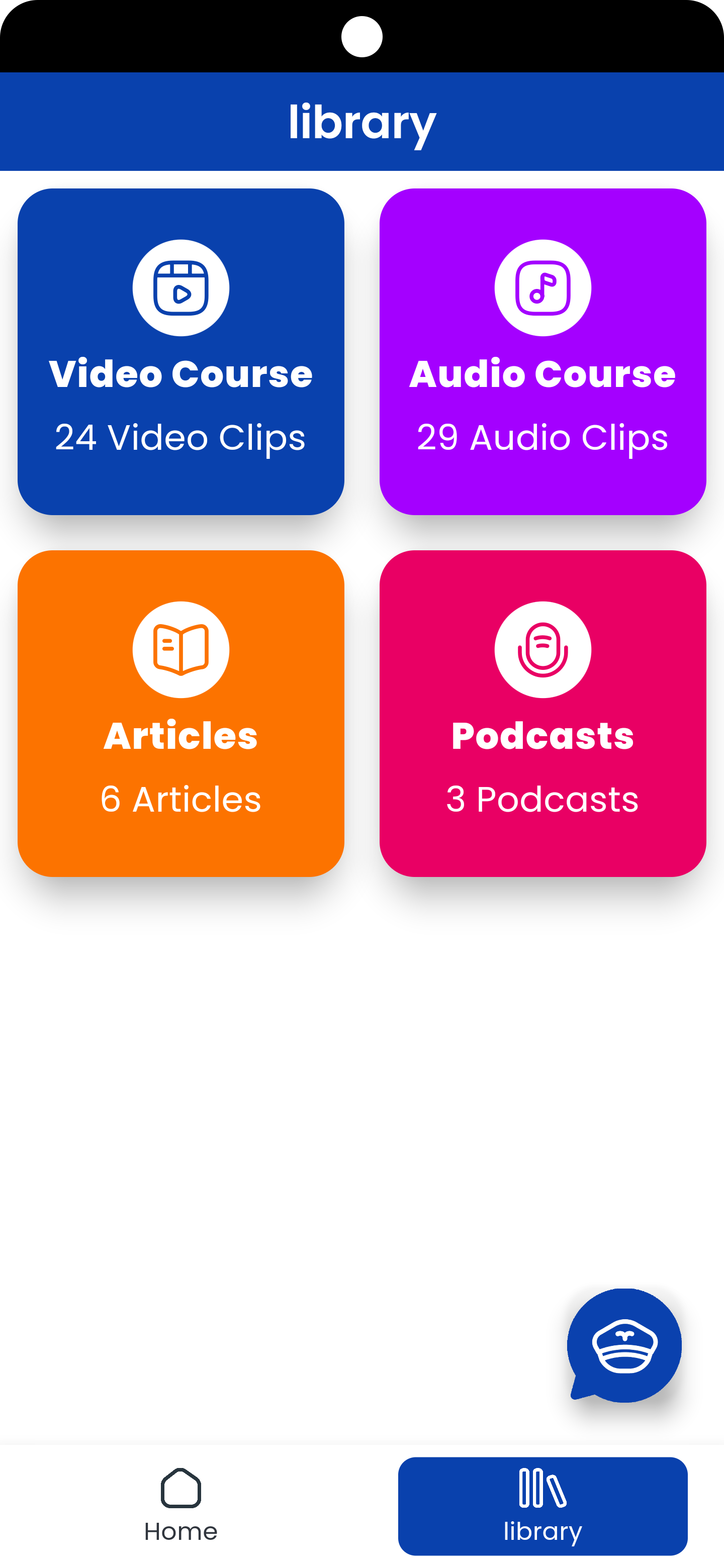Switch to the Home tab

click(x=181, y=1506)
